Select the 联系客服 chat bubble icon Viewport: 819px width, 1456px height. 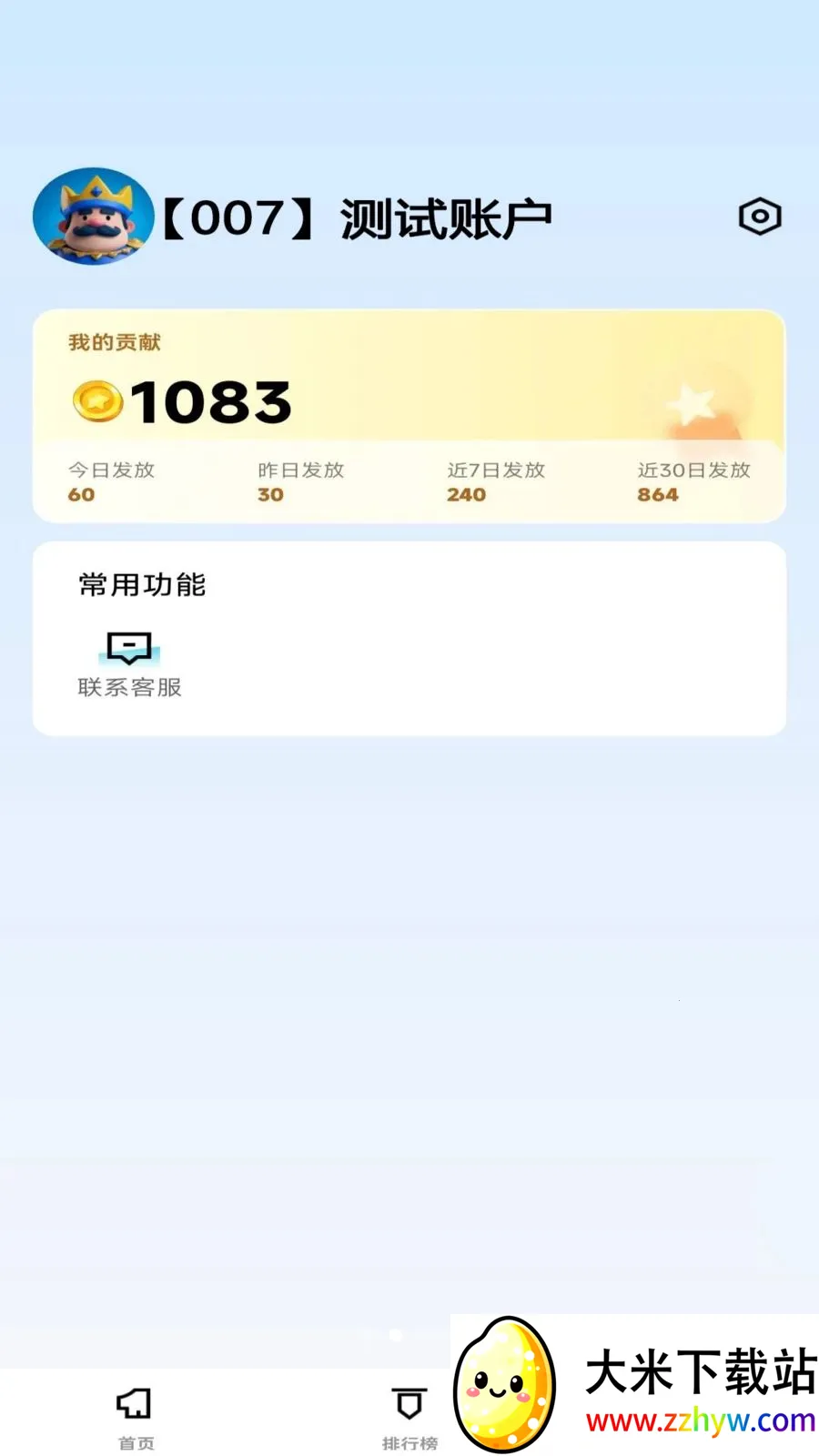128,647
